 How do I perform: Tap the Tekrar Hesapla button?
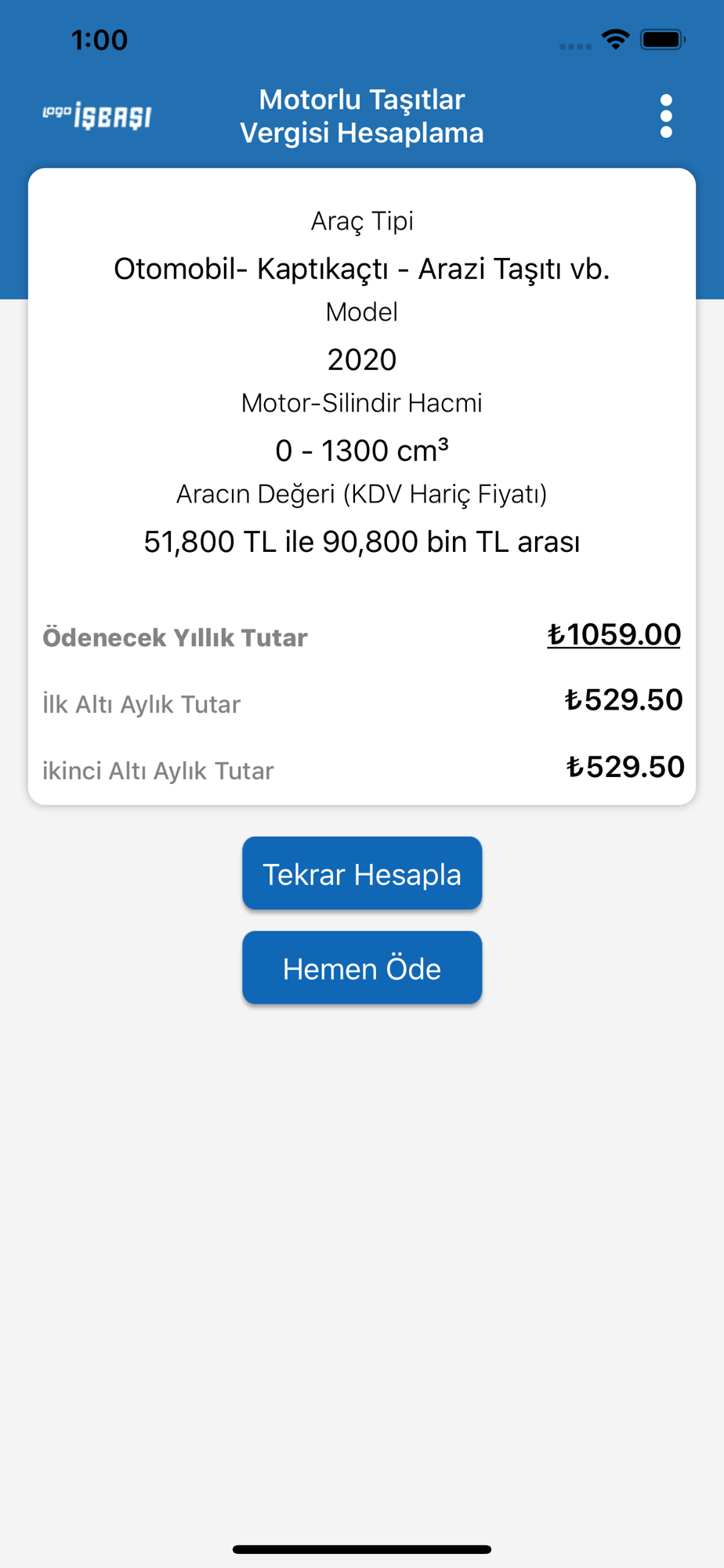click(362, 873)
